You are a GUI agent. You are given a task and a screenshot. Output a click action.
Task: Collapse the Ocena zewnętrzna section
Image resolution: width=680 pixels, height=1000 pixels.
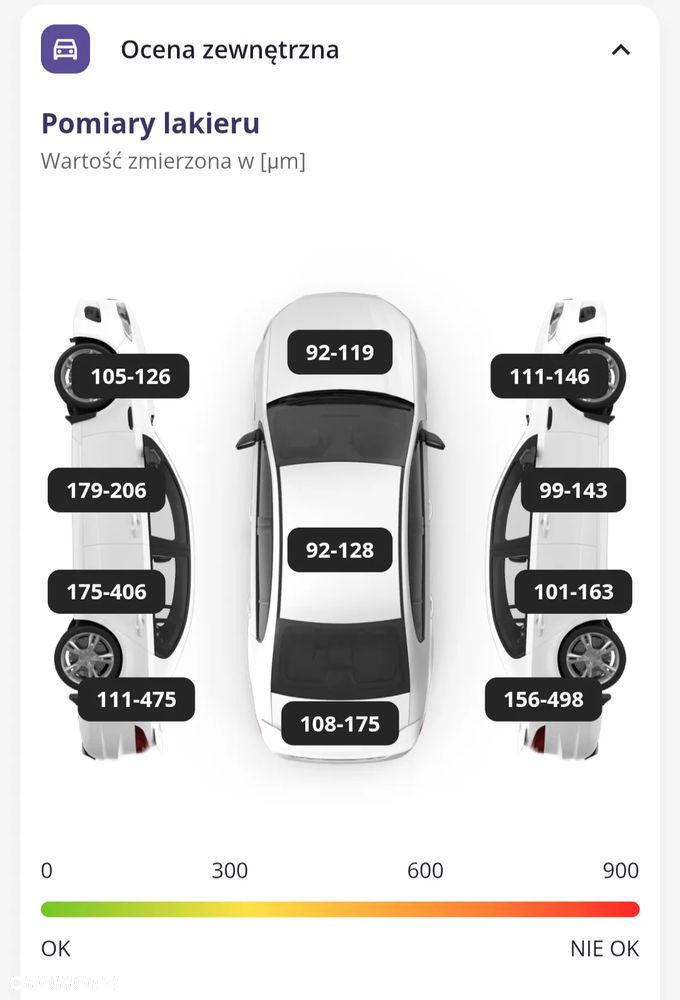click(x=621, y=49)
